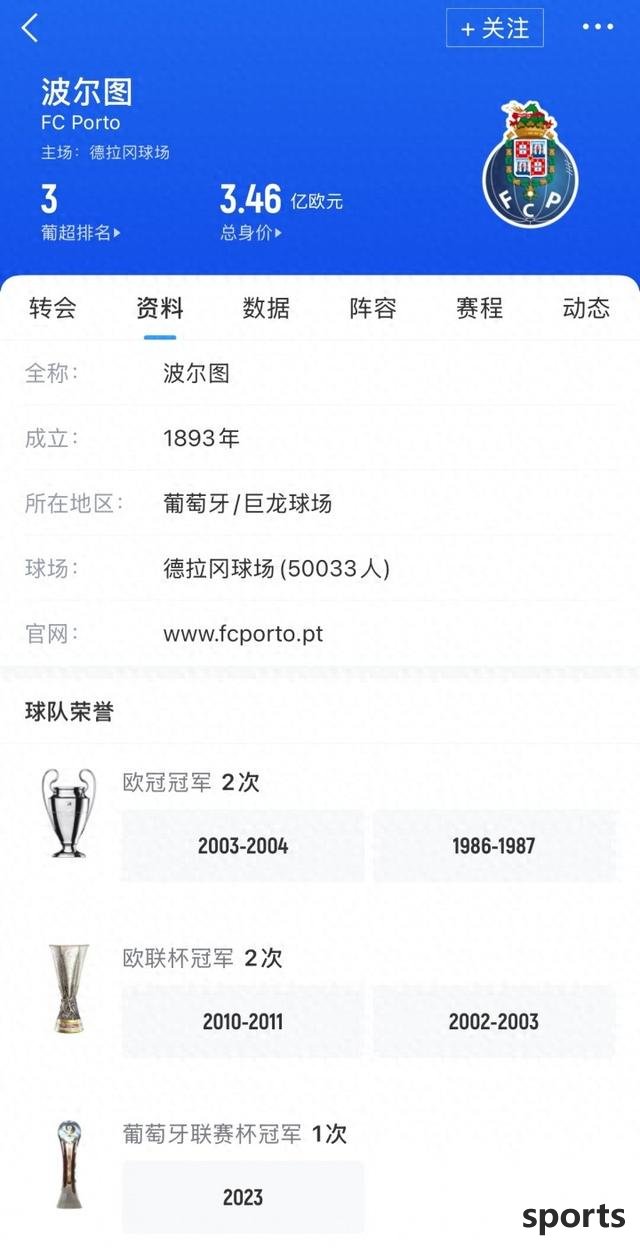
Task: Follow FC Porto with 关注 button
Action: tap(495, 29)
